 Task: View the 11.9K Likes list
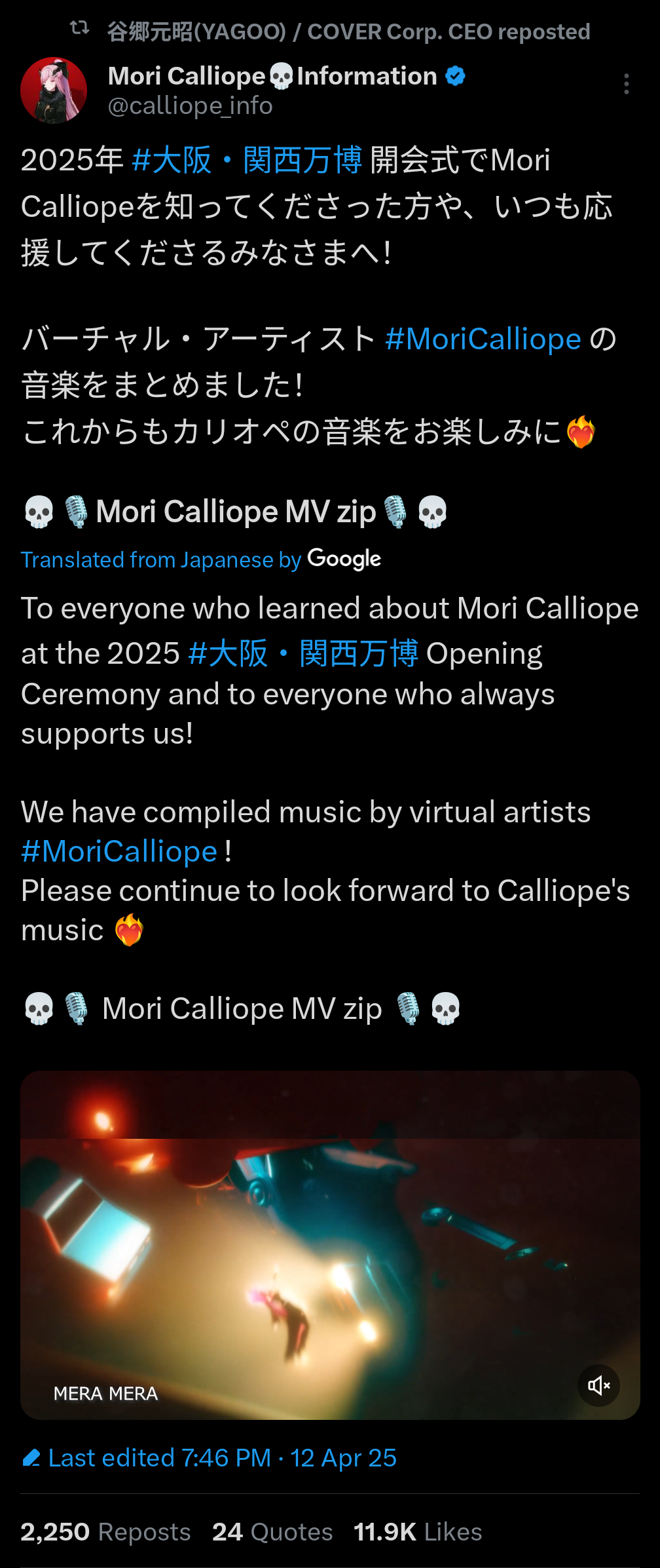click(418, 1532)
